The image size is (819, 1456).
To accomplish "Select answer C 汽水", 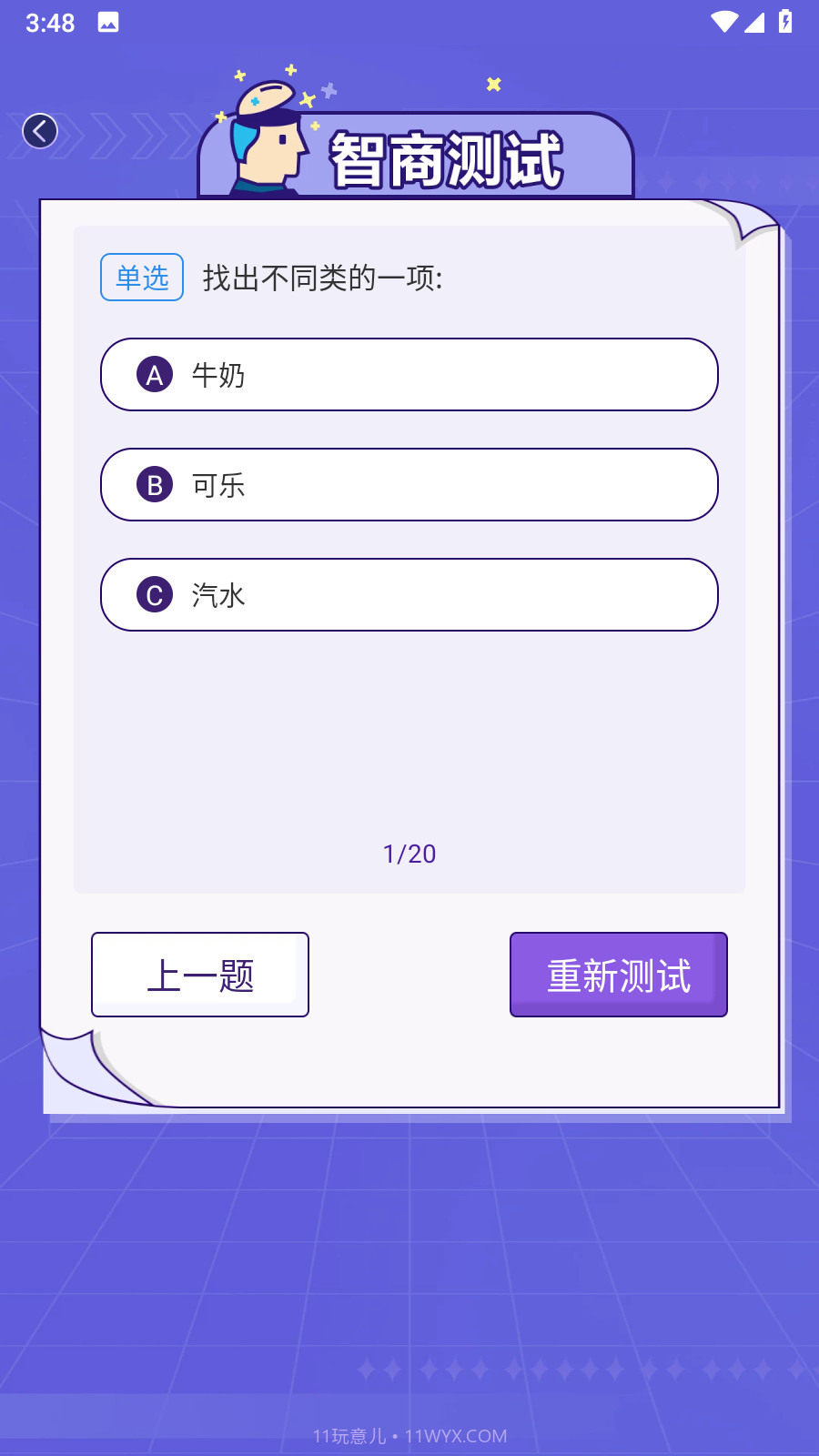I will click(409, 594).
